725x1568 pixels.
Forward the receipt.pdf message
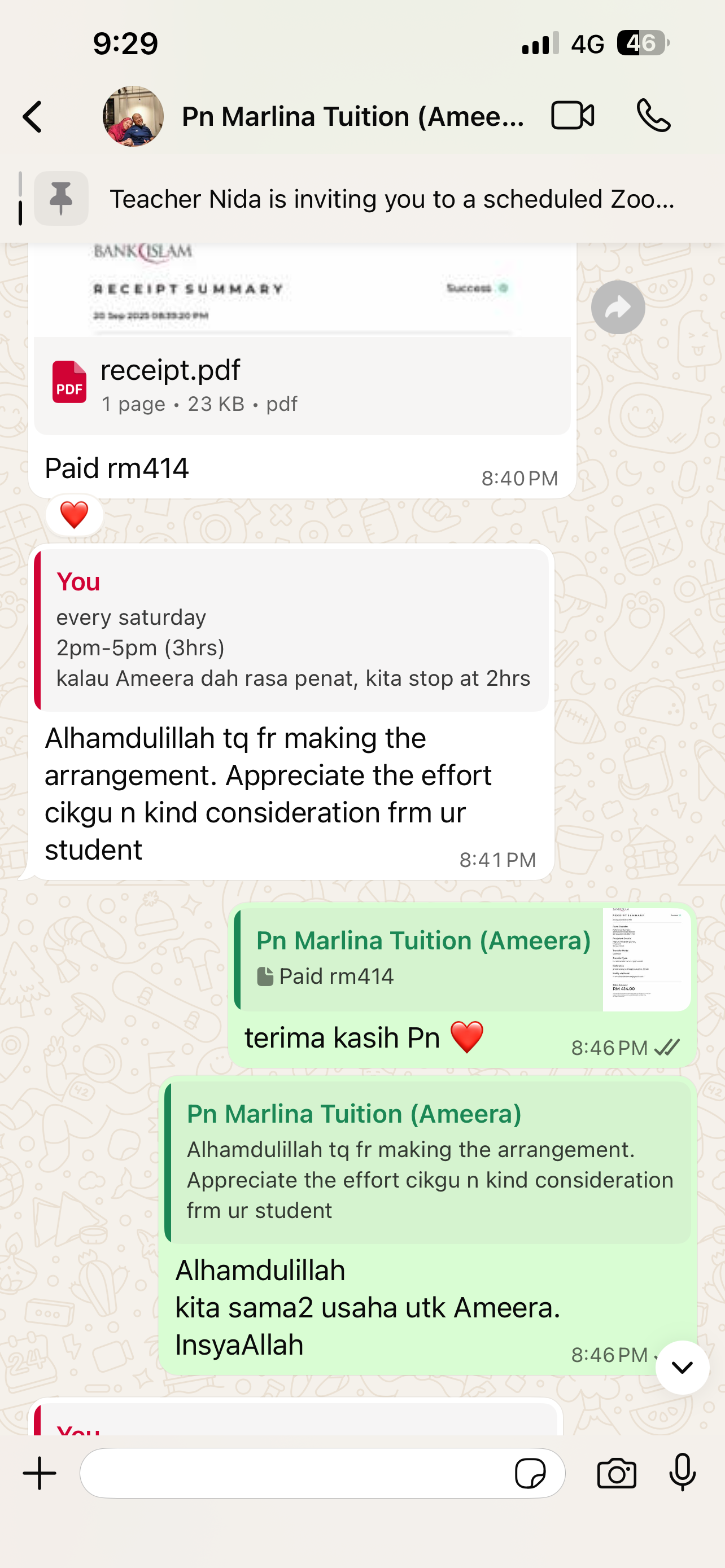[617, 308]
